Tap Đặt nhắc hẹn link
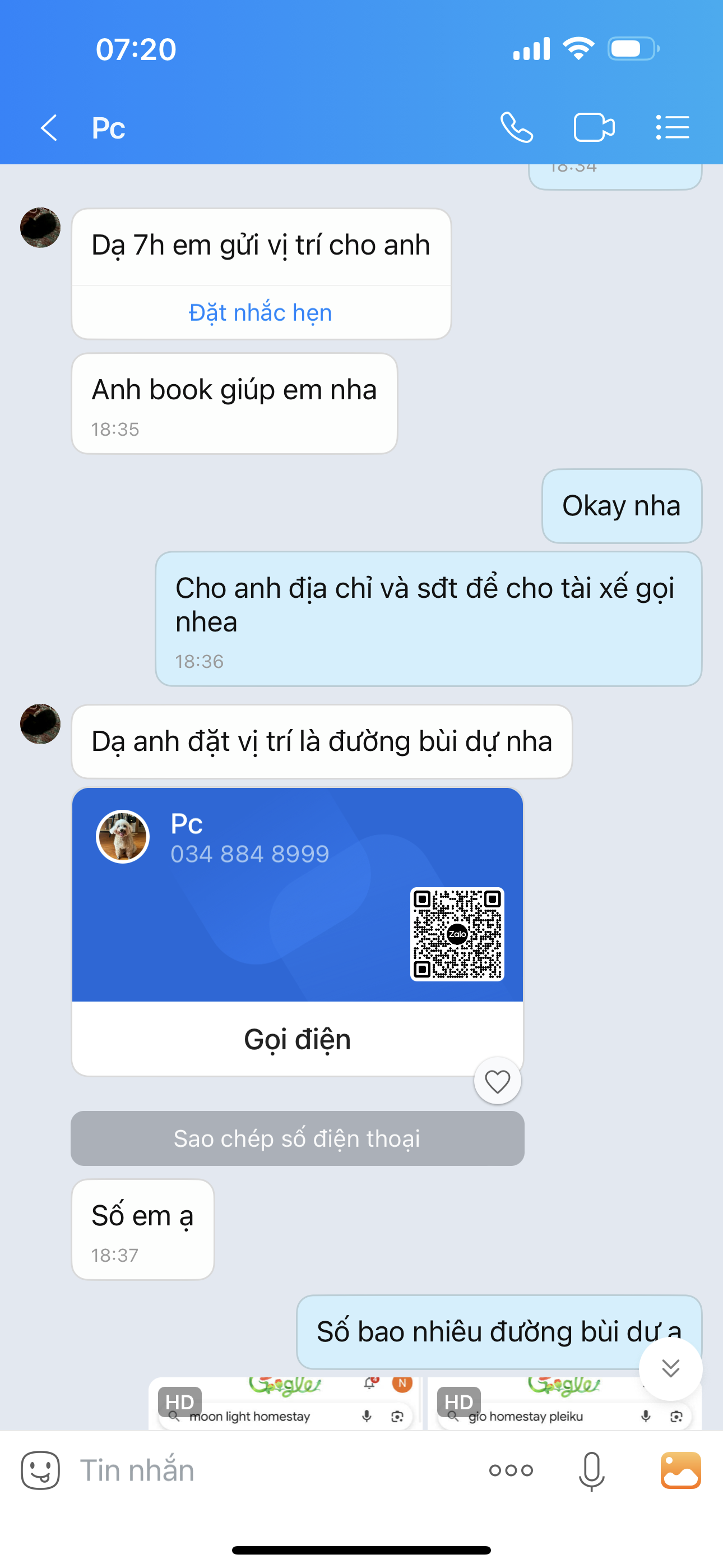This screenshot has height=1568, width=723. pos(261,312)
